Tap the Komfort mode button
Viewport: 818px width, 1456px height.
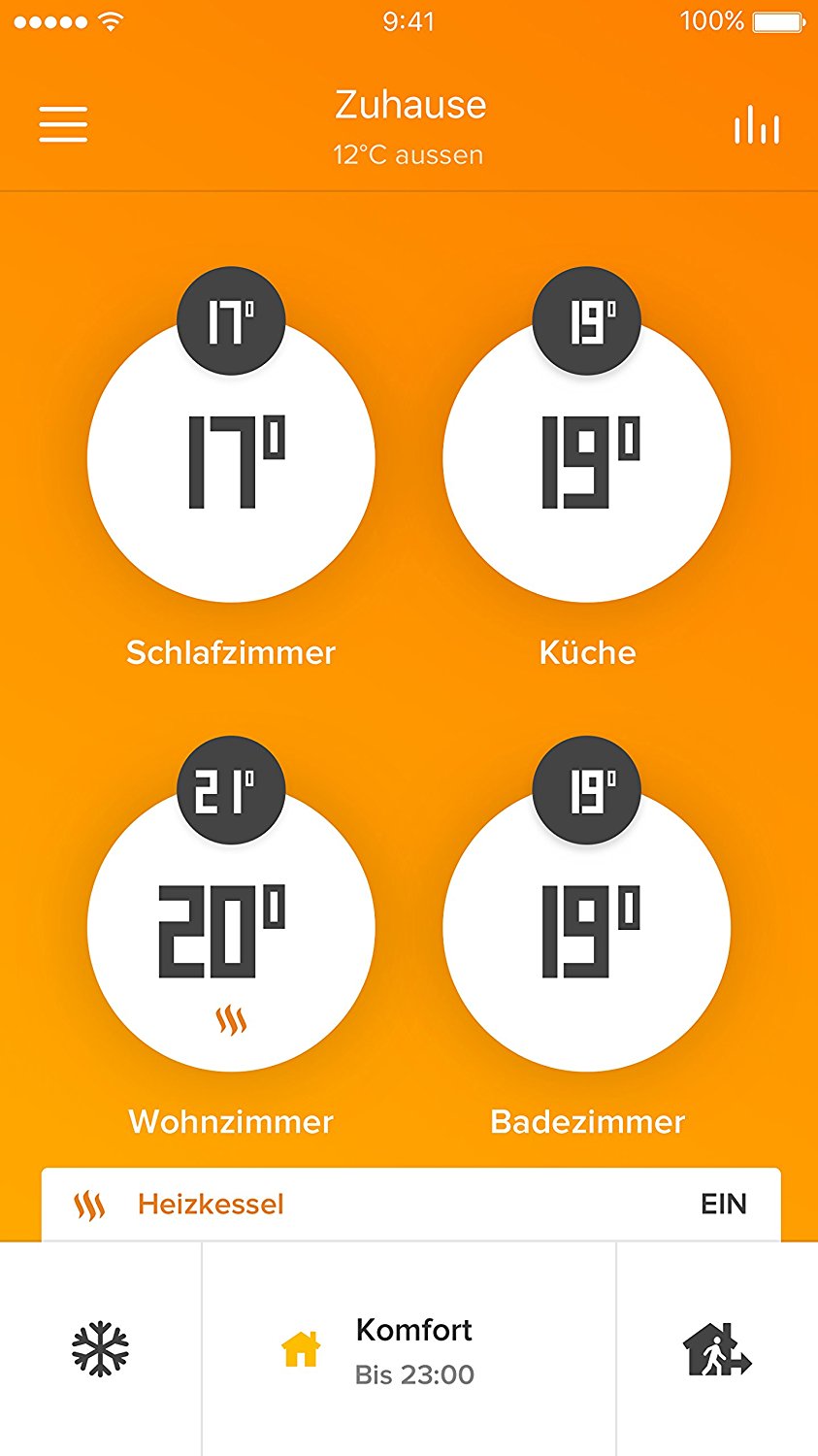tap(409, 1349)
